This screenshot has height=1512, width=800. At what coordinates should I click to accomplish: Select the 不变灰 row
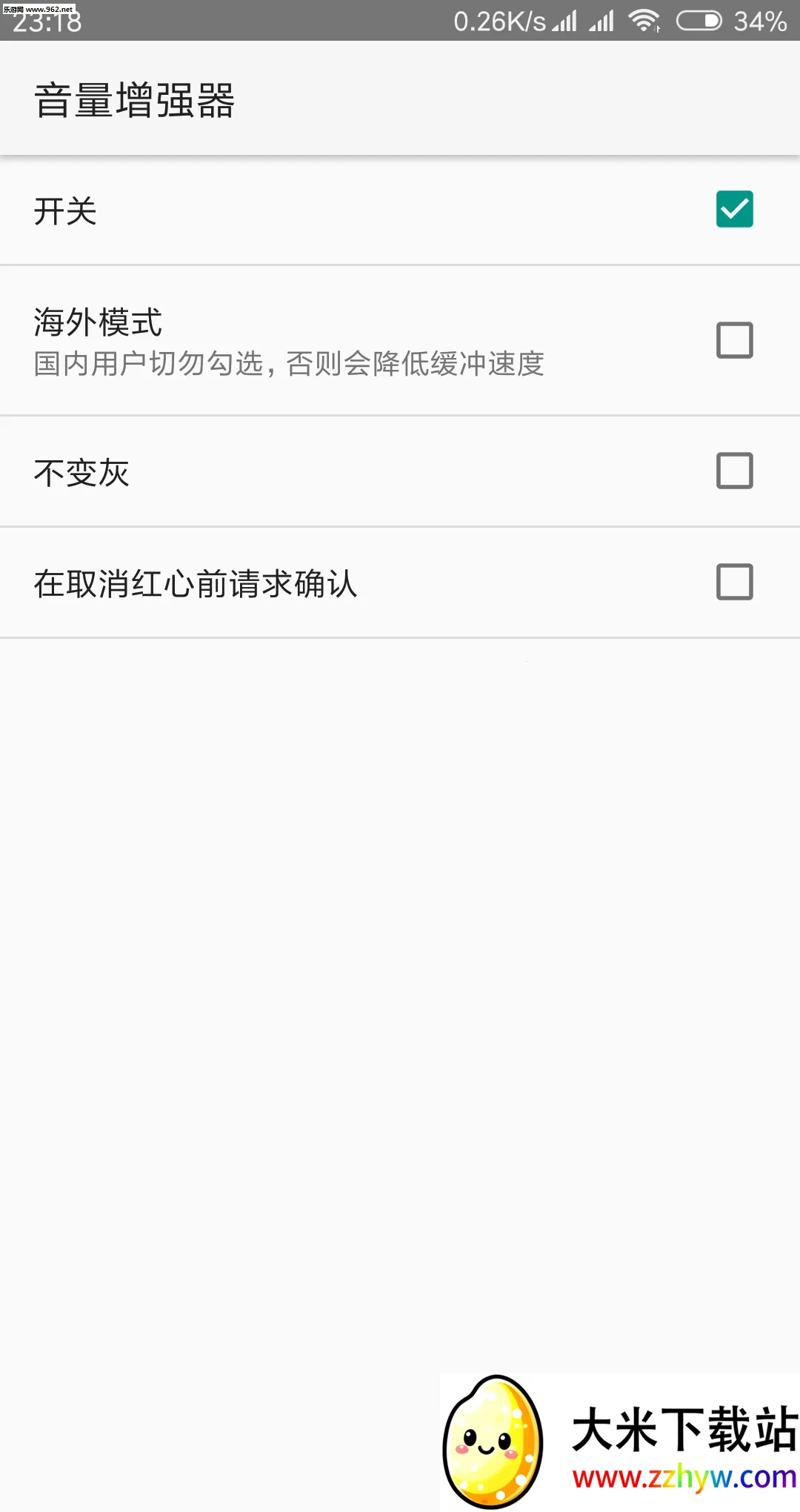pyautogui.click(x=296, y=472)
